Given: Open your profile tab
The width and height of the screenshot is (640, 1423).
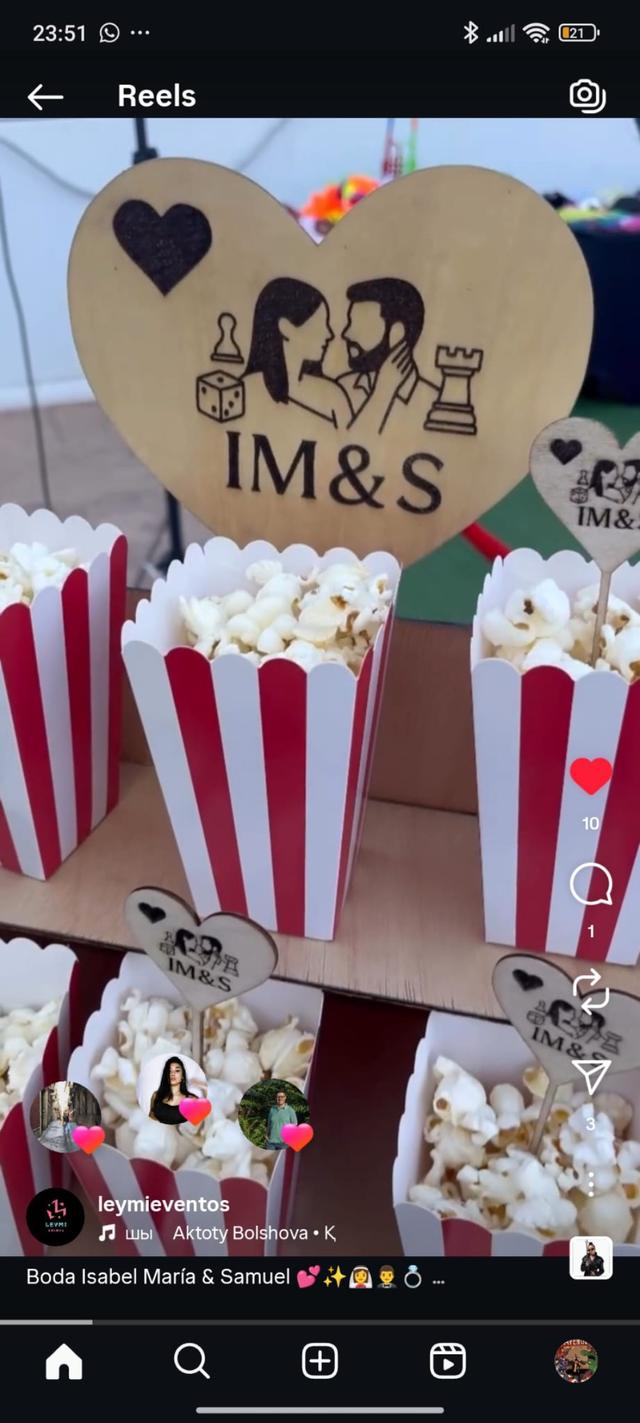Looking at the screenshot, I should [576, 1361].
